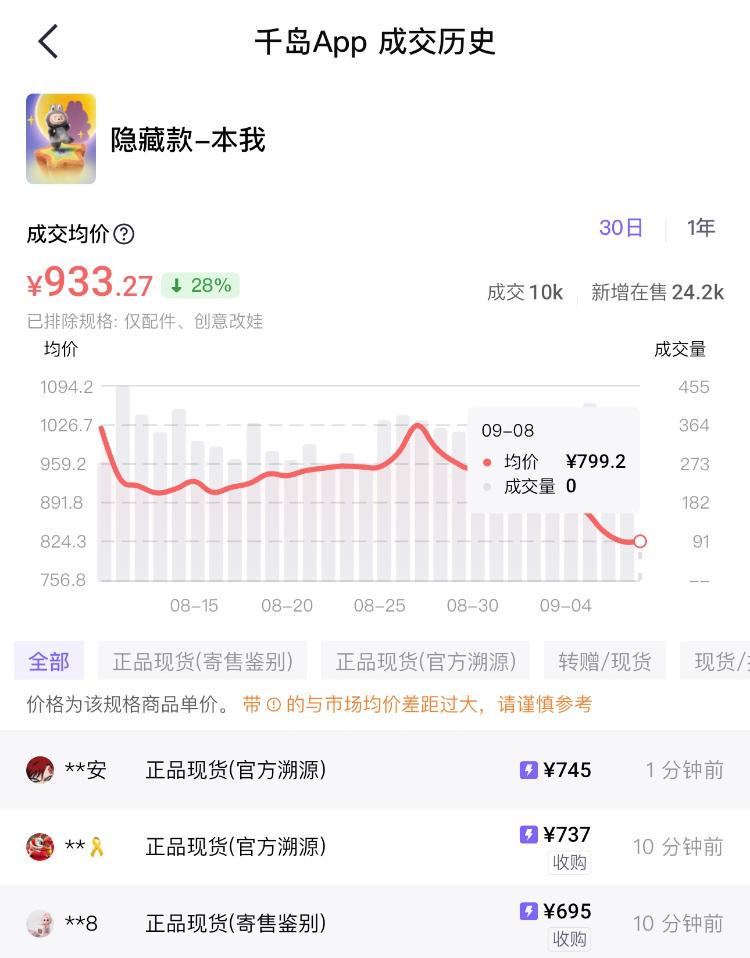Open the ¥695 transaction from **8
Image resolution: width=750 pixels, height=958 pixels.
pos(375,923)
